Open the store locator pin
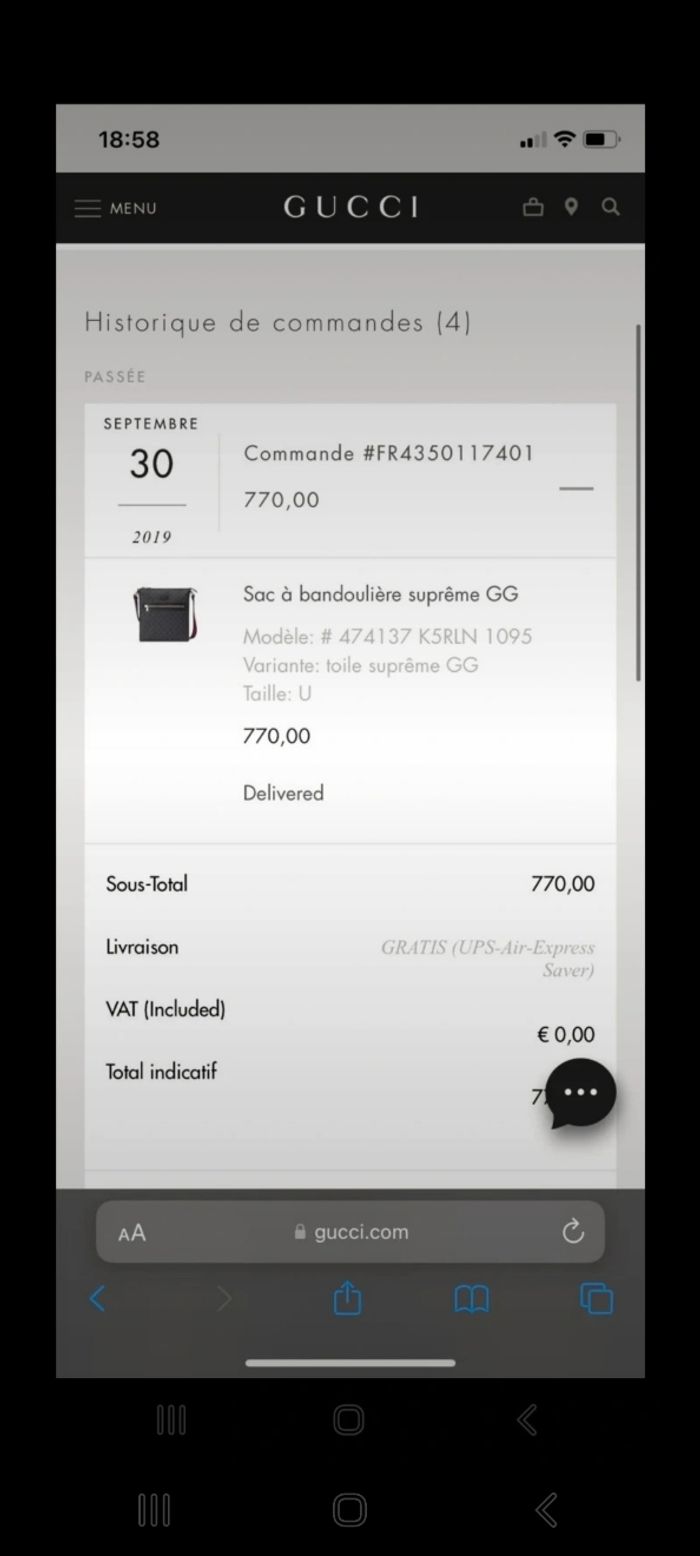700x1556 pixels. pos(571,207)
